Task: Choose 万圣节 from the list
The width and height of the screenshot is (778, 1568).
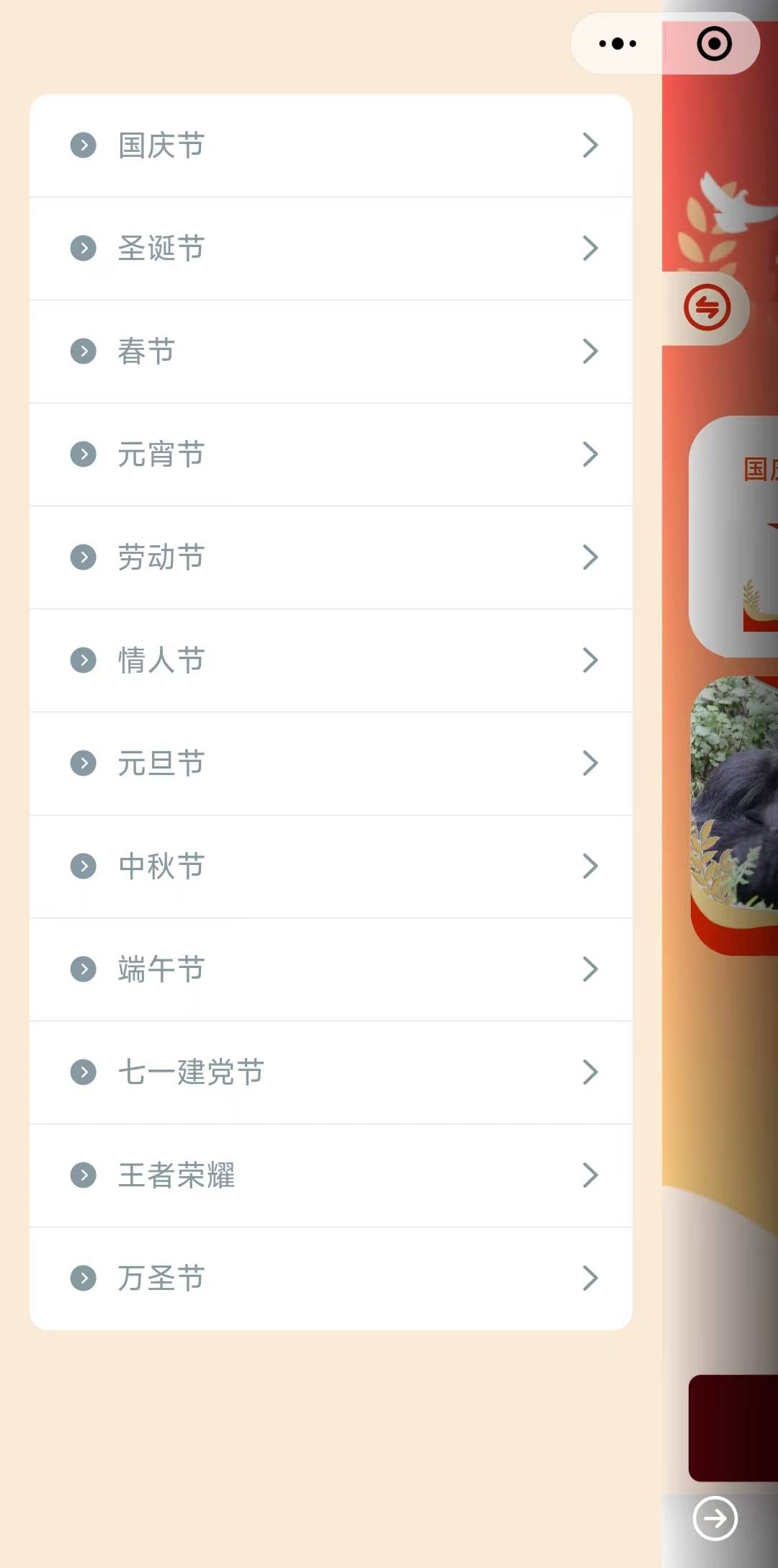Action: 331,1278
